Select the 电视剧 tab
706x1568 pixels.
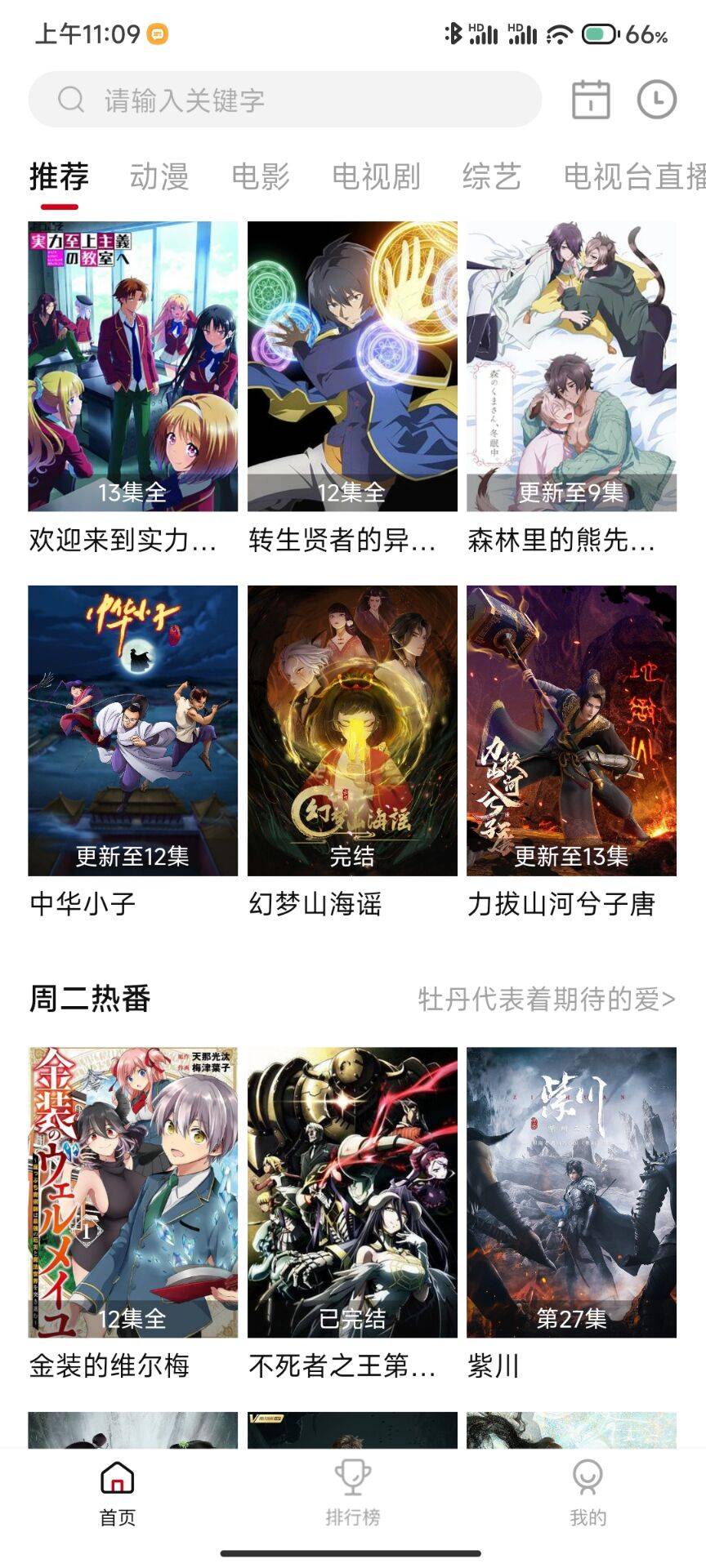tap(376, 176)
